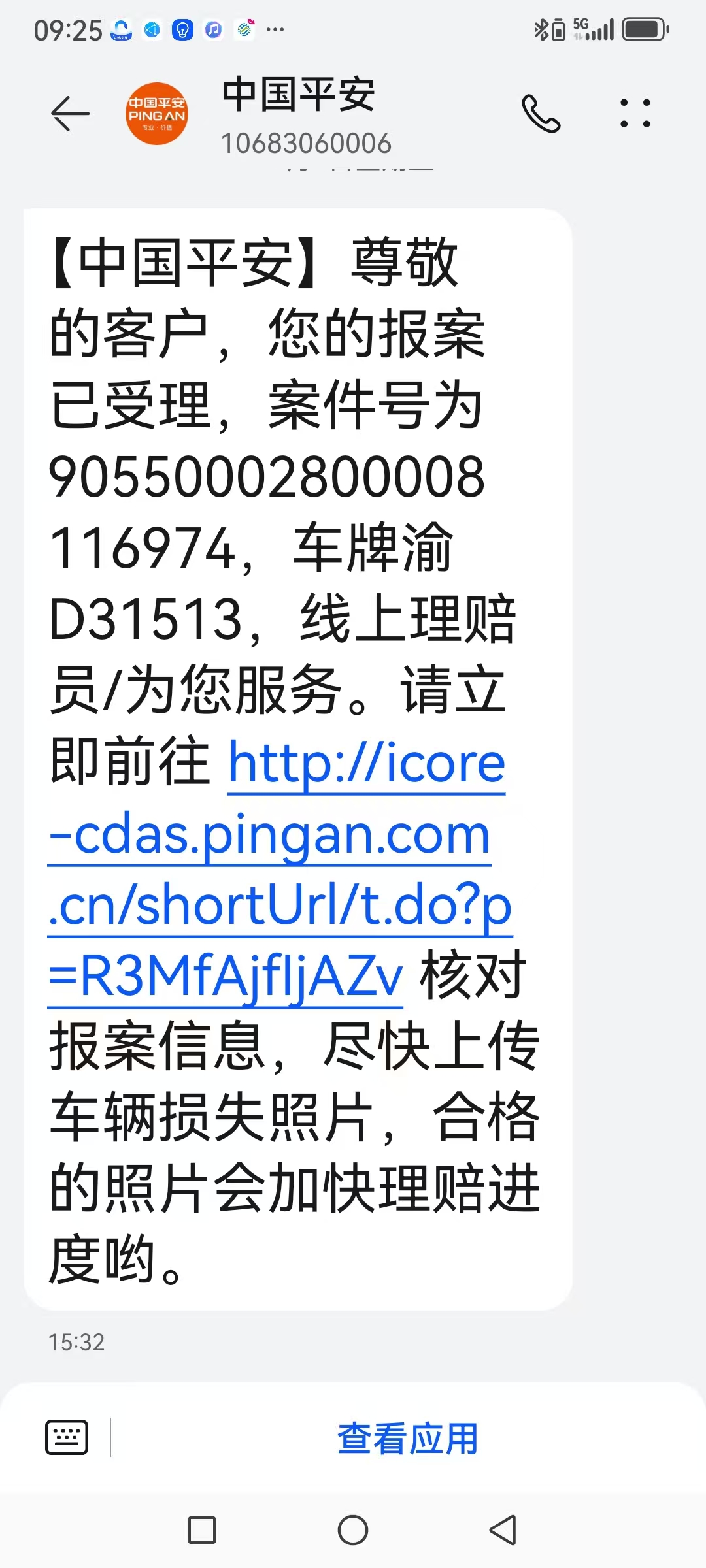Open the four-dot more options menu

(635, 114)
